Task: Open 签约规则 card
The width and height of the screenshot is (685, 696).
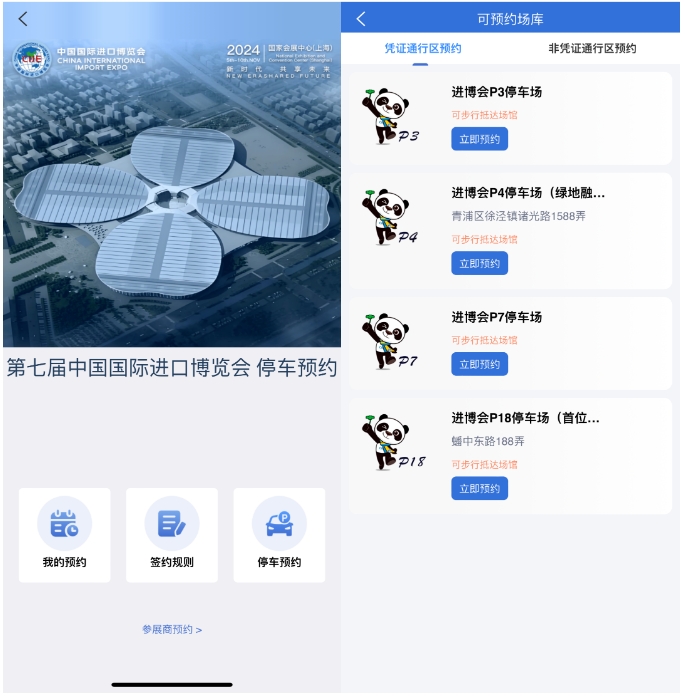Action: 172,535
